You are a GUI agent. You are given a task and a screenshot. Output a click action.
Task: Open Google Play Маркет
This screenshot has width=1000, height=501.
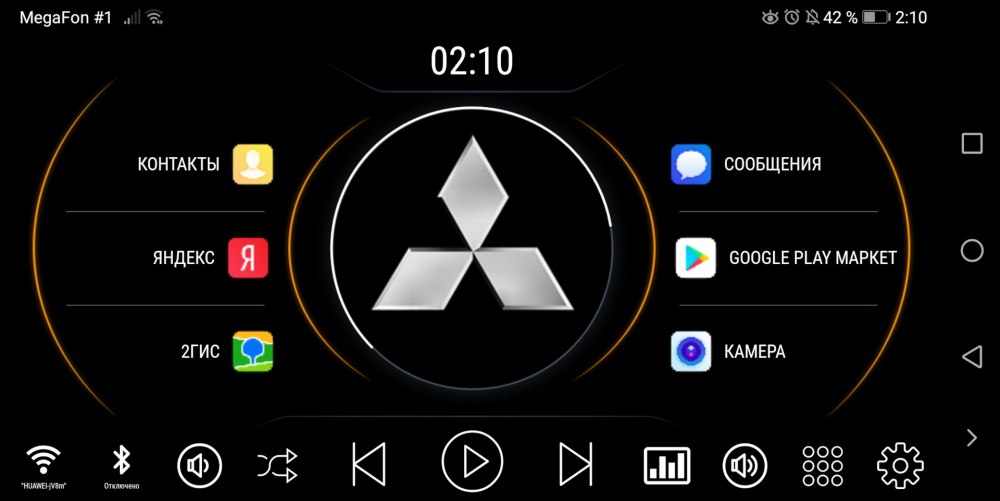click(695, 258)
